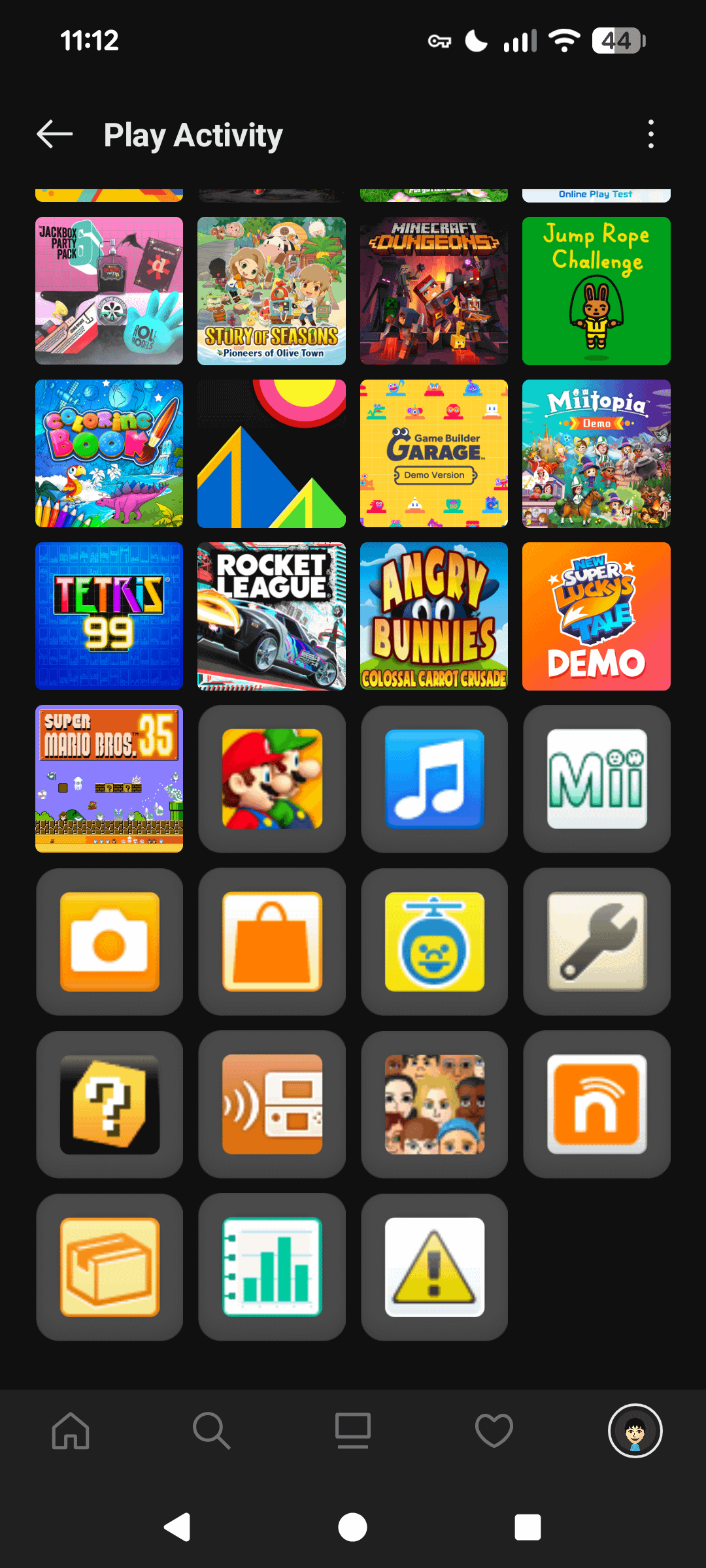
Task: Open the overflow menu
Action: click(x=650, y=135)
